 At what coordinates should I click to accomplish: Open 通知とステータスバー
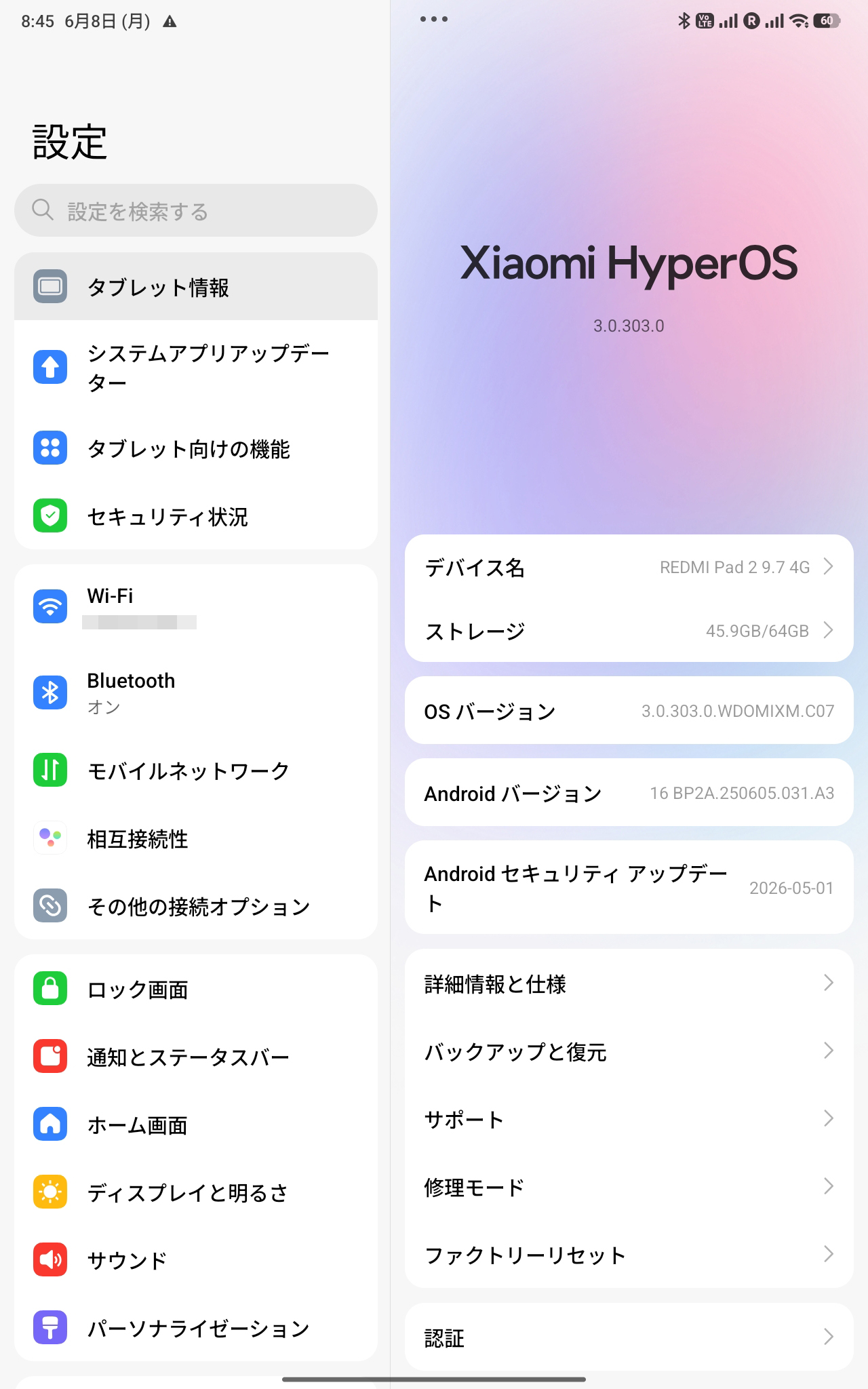click(x=195, y=1057)
